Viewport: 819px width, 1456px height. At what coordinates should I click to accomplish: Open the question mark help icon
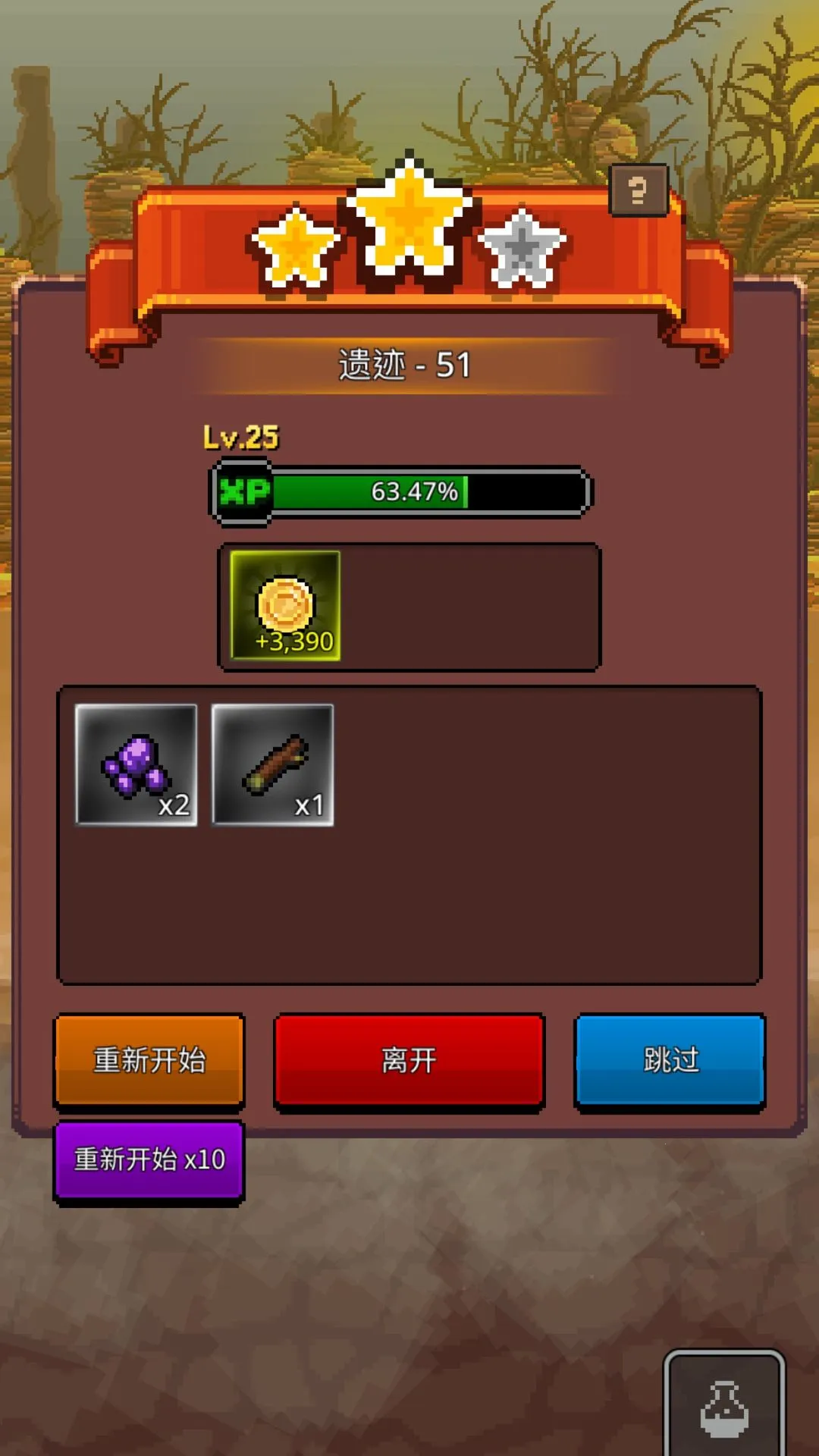coord(639,190)
